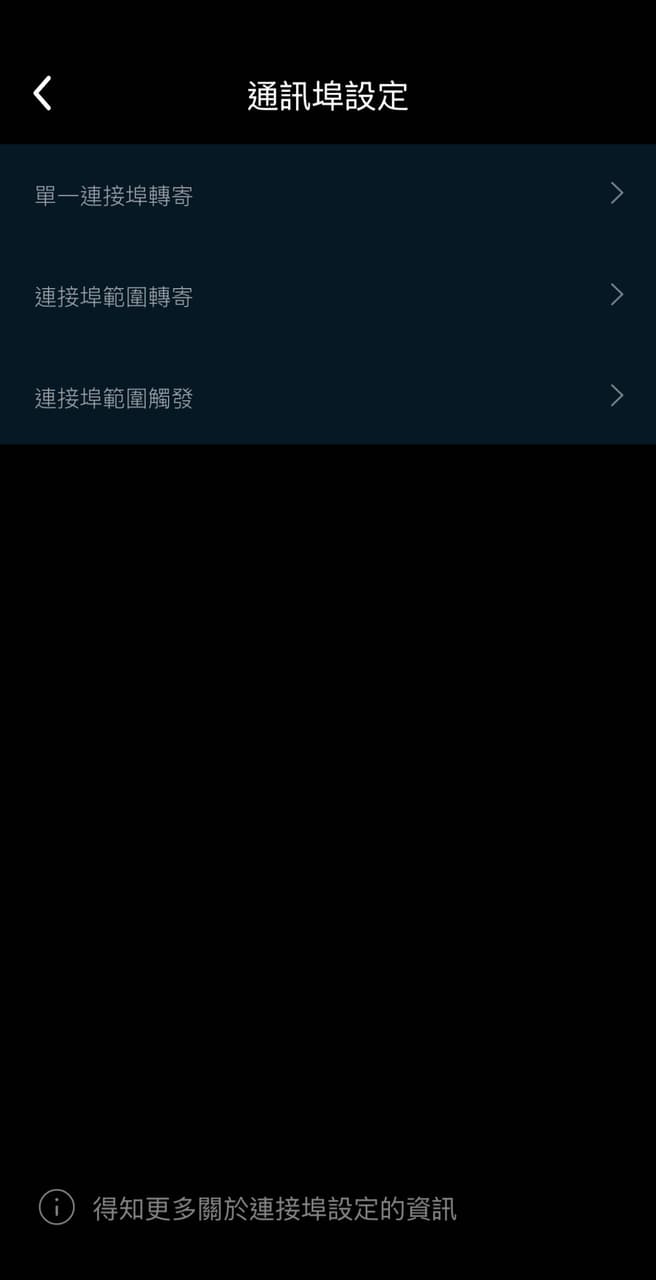Open 連接埠範圍觸發 settings
The height and width of the screenshot is (1280, 656).
pyautogui.click(x=328, y=398)
